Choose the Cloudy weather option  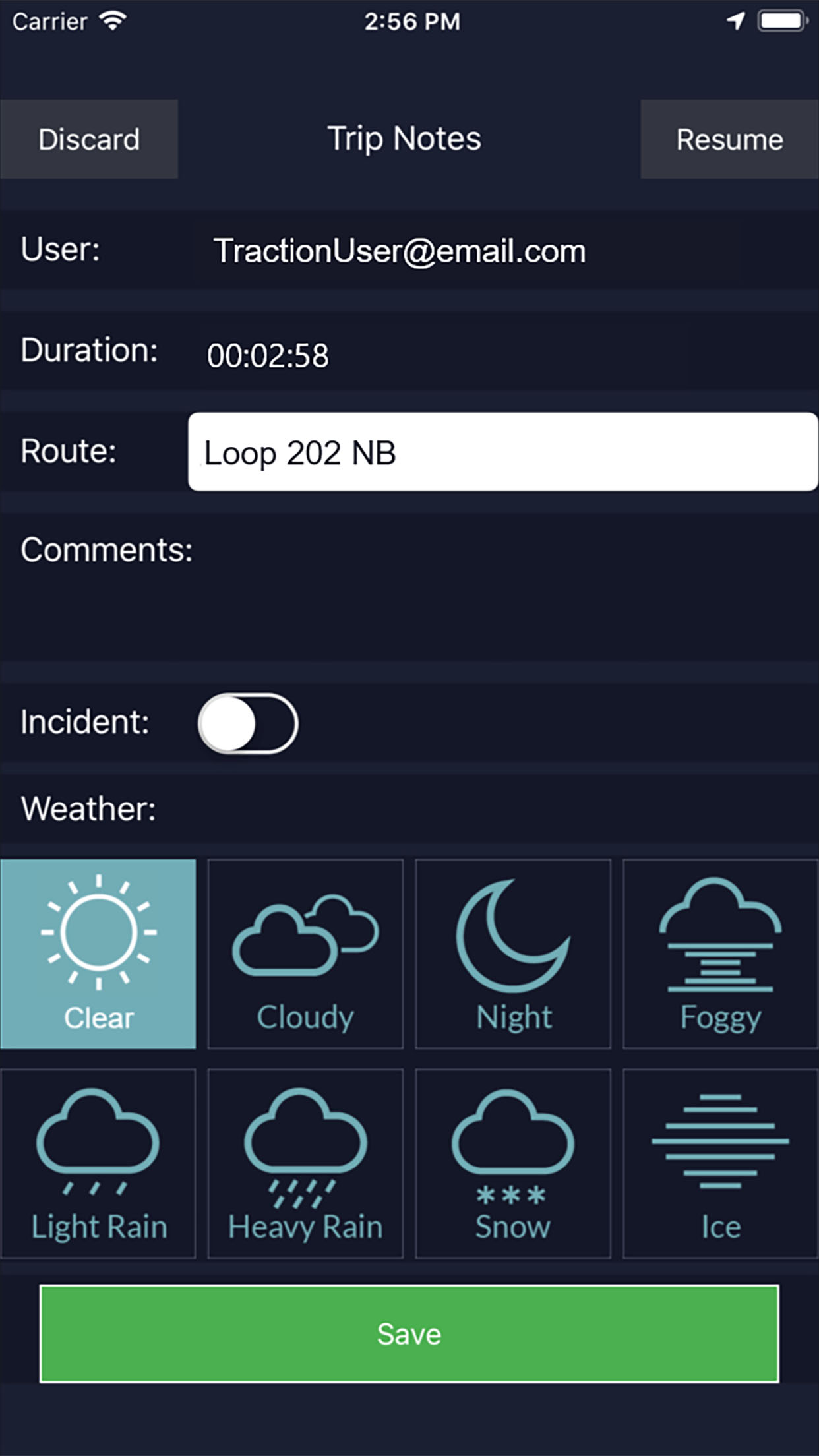pos(305,954)
